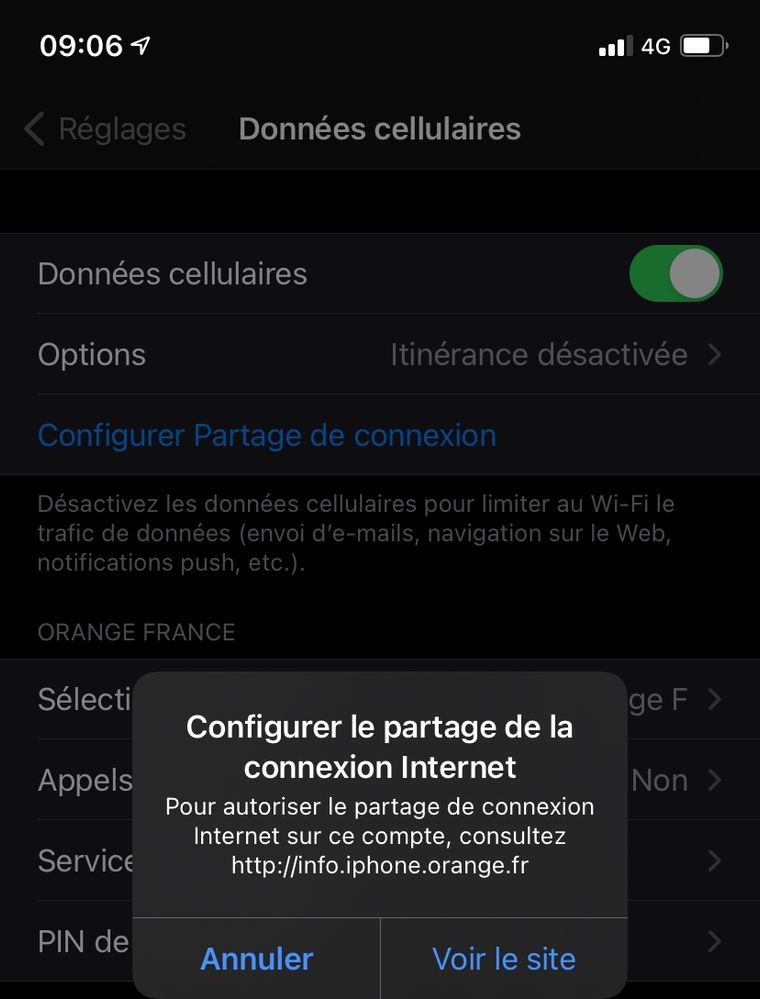Tap Annuler to dismiss the dialog
Screen dimensions: 760x999
click(257, 959)
